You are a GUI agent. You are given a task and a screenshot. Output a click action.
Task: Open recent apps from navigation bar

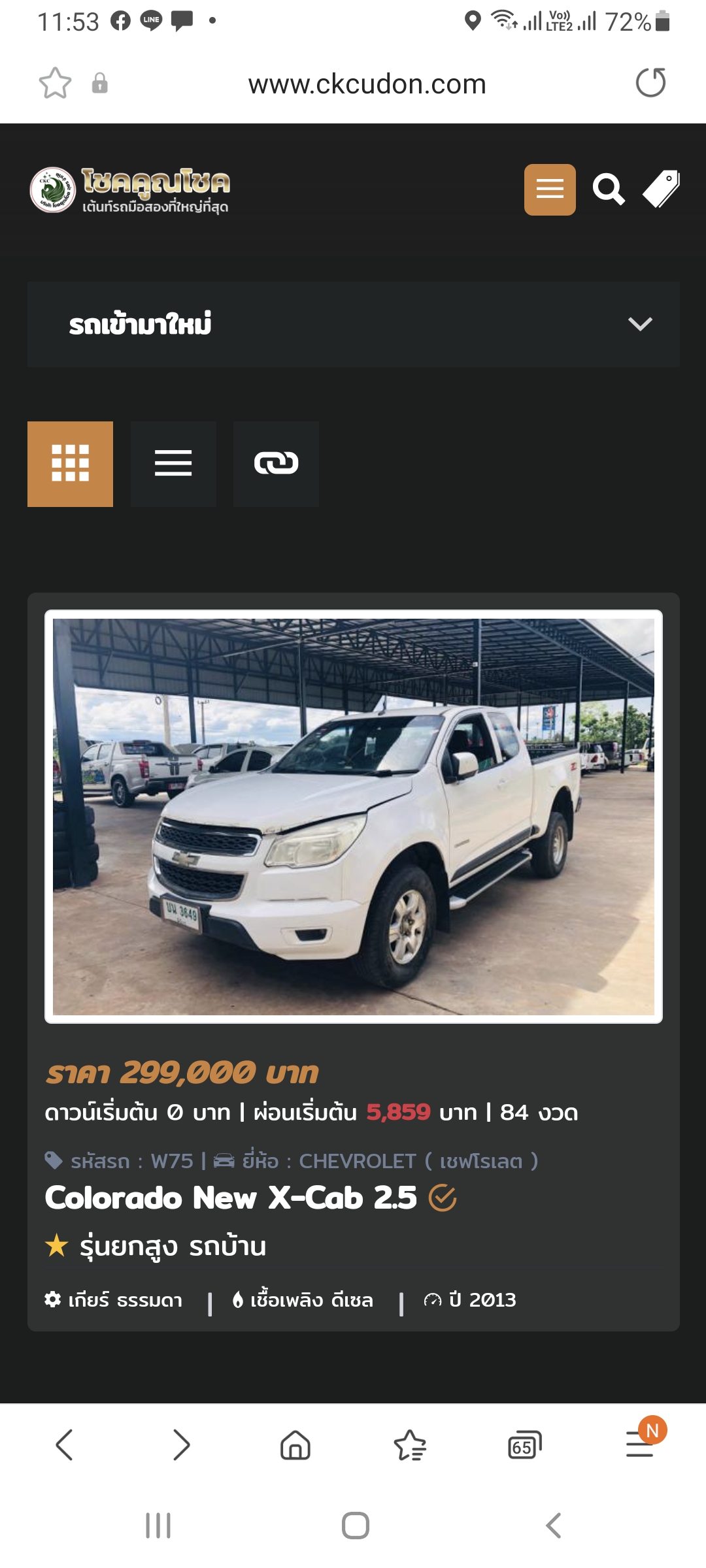[x=158, y=1526]
